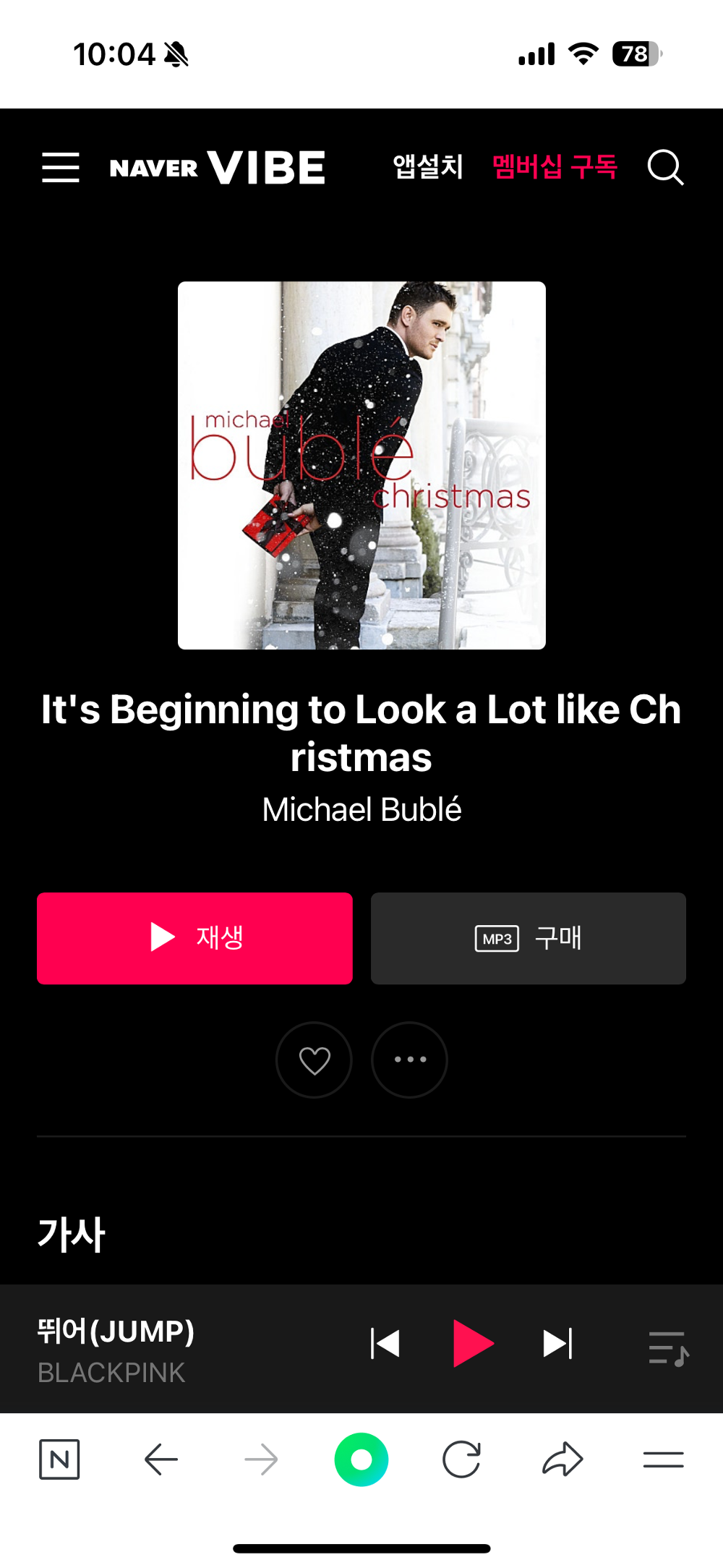723x1568 pixels.
Task: Reload the current page
Action: point(461,1460)
